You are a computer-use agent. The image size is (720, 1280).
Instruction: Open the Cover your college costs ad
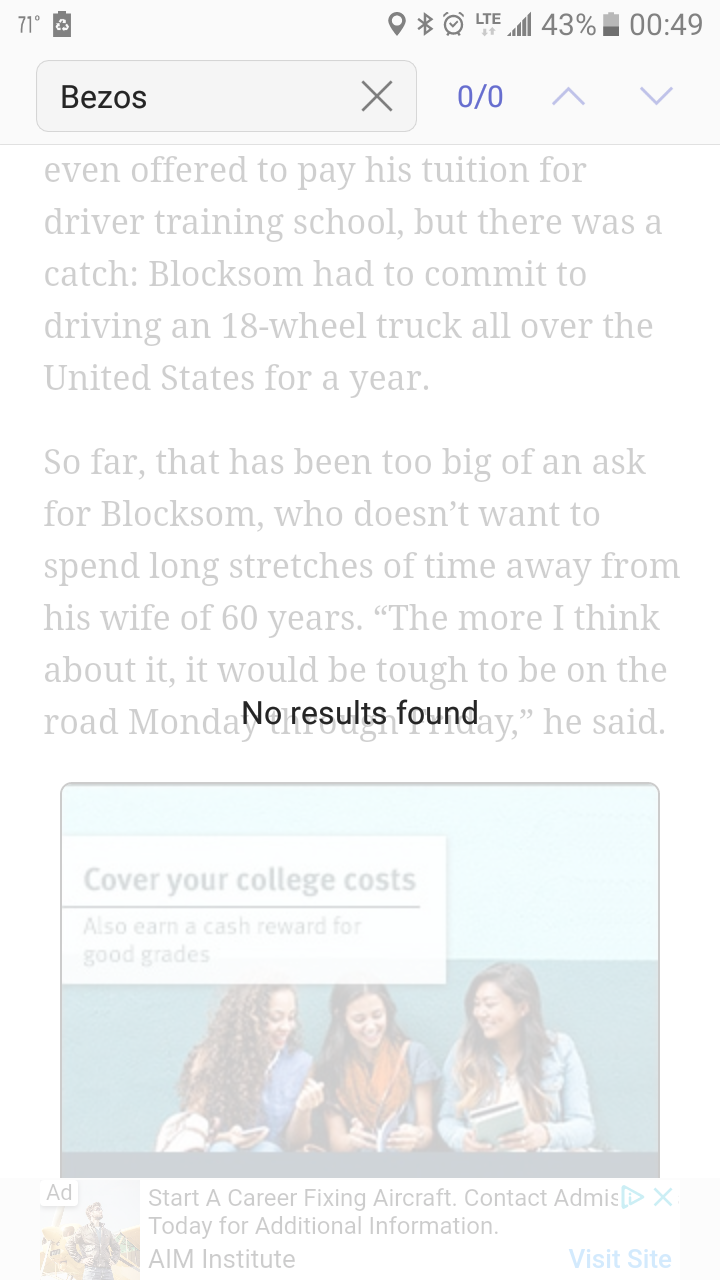pos(360,968)
